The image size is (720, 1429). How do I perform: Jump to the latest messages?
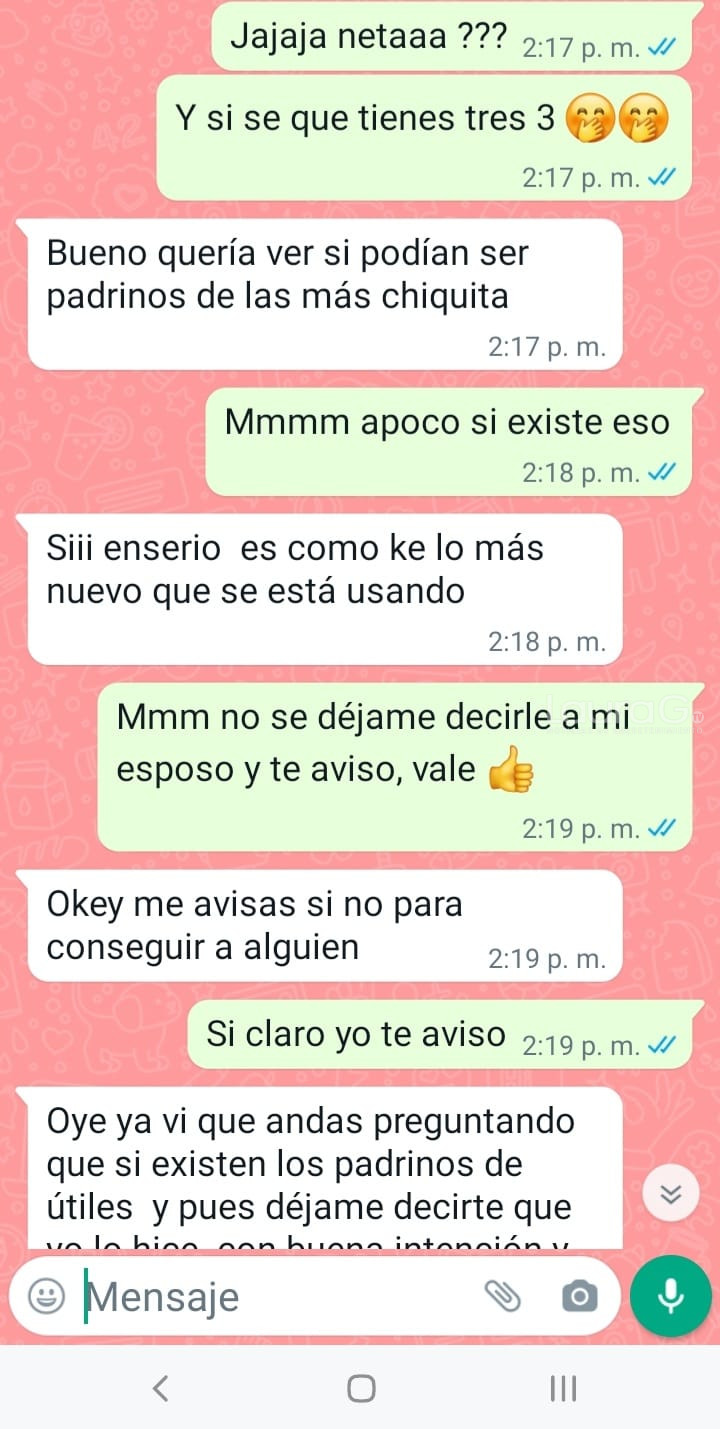(x=670, y=1194)
